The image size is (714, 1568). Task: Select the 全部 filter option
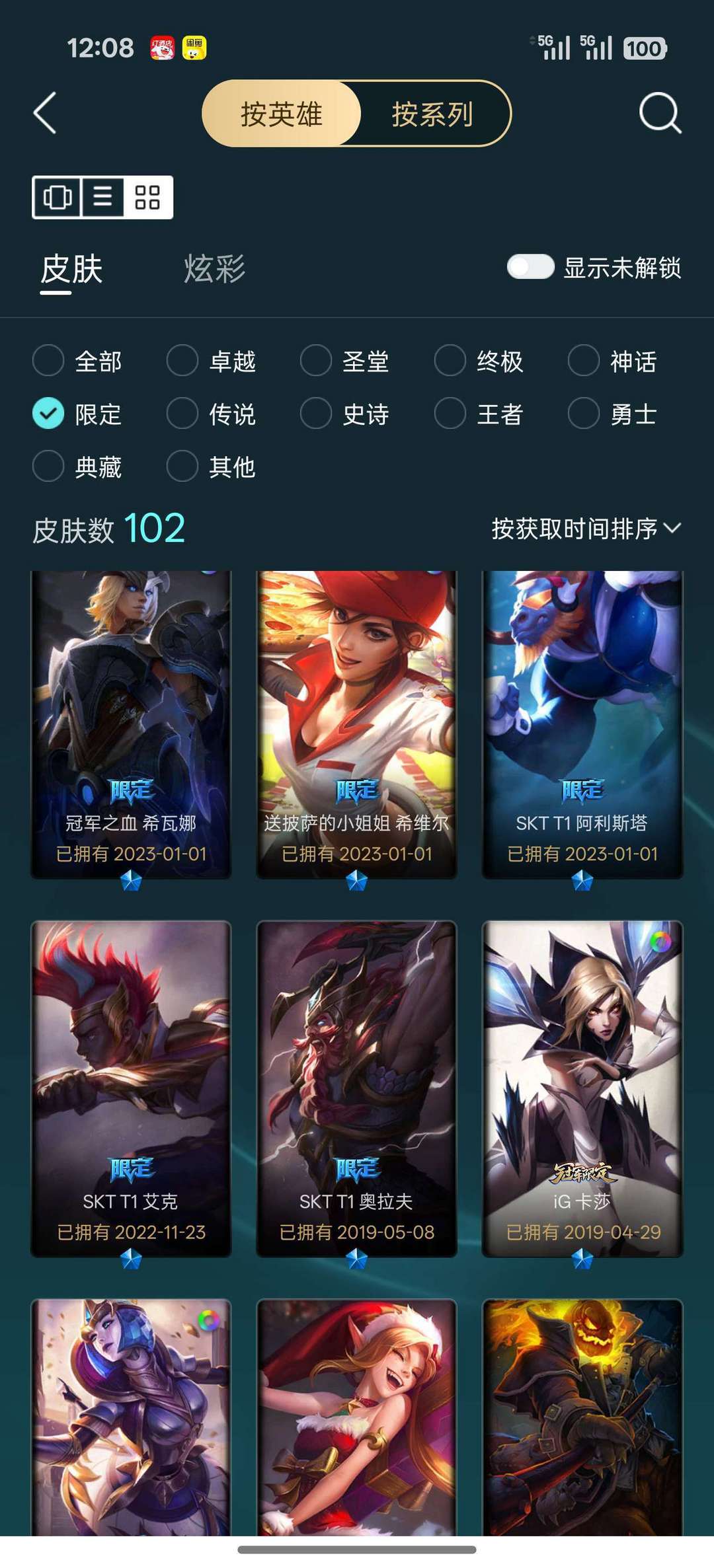pyautogui.click(x=77, y=361)
